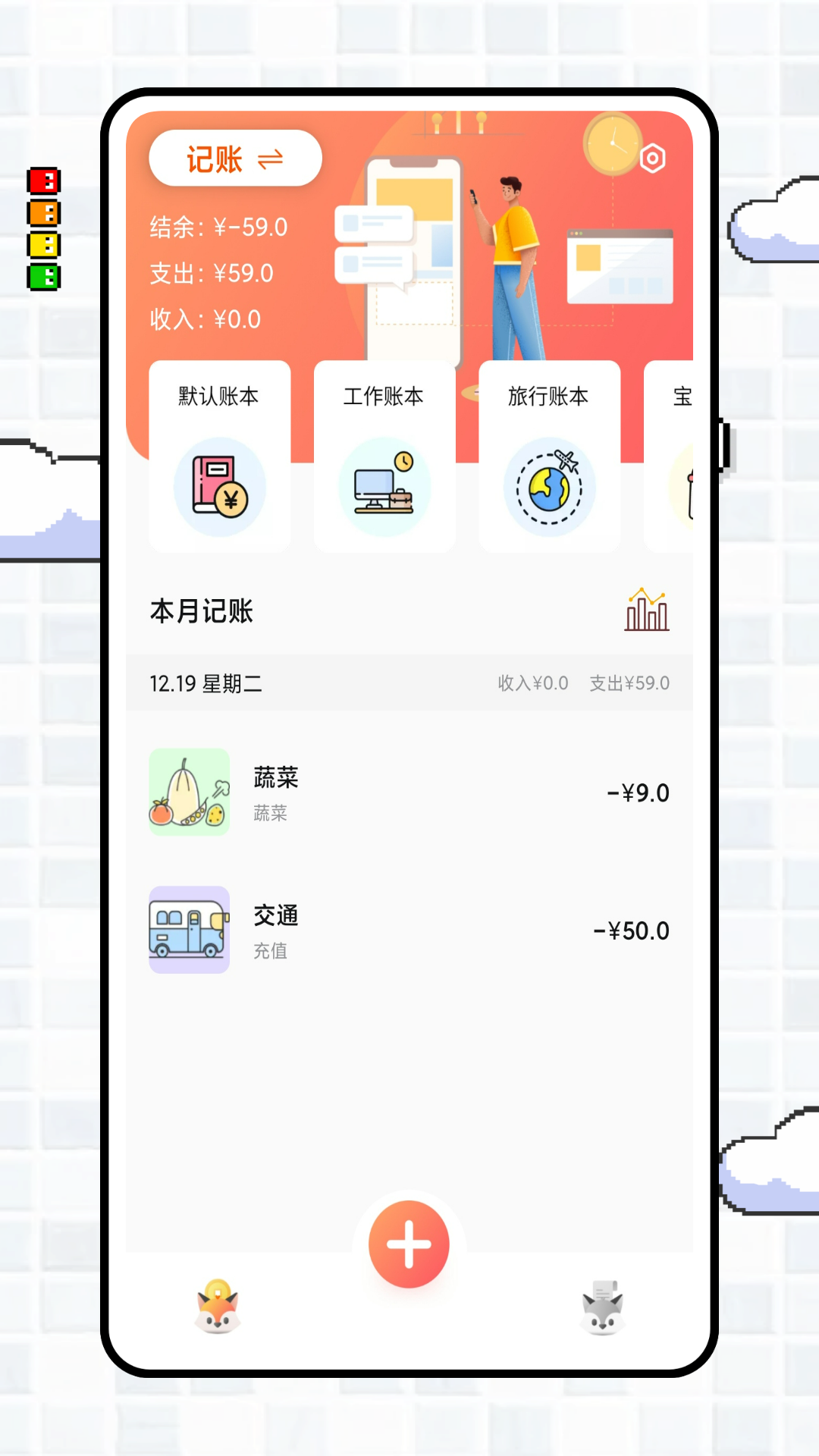Select the 工作账本 computer icon
819x1456 pixels.
click(x=384, y=488)
